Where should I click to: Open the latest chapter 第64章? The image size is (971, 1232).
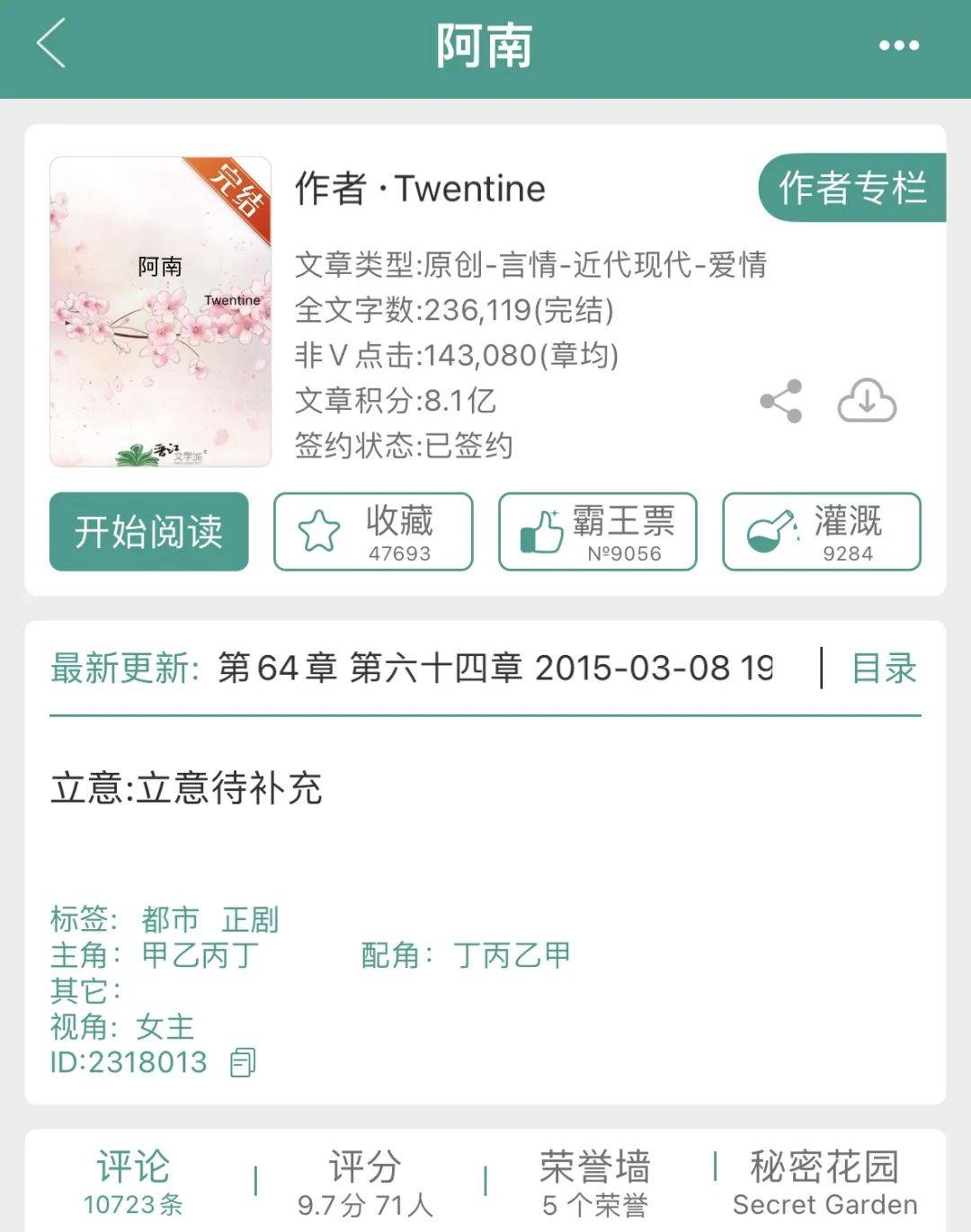coord(494,669)
